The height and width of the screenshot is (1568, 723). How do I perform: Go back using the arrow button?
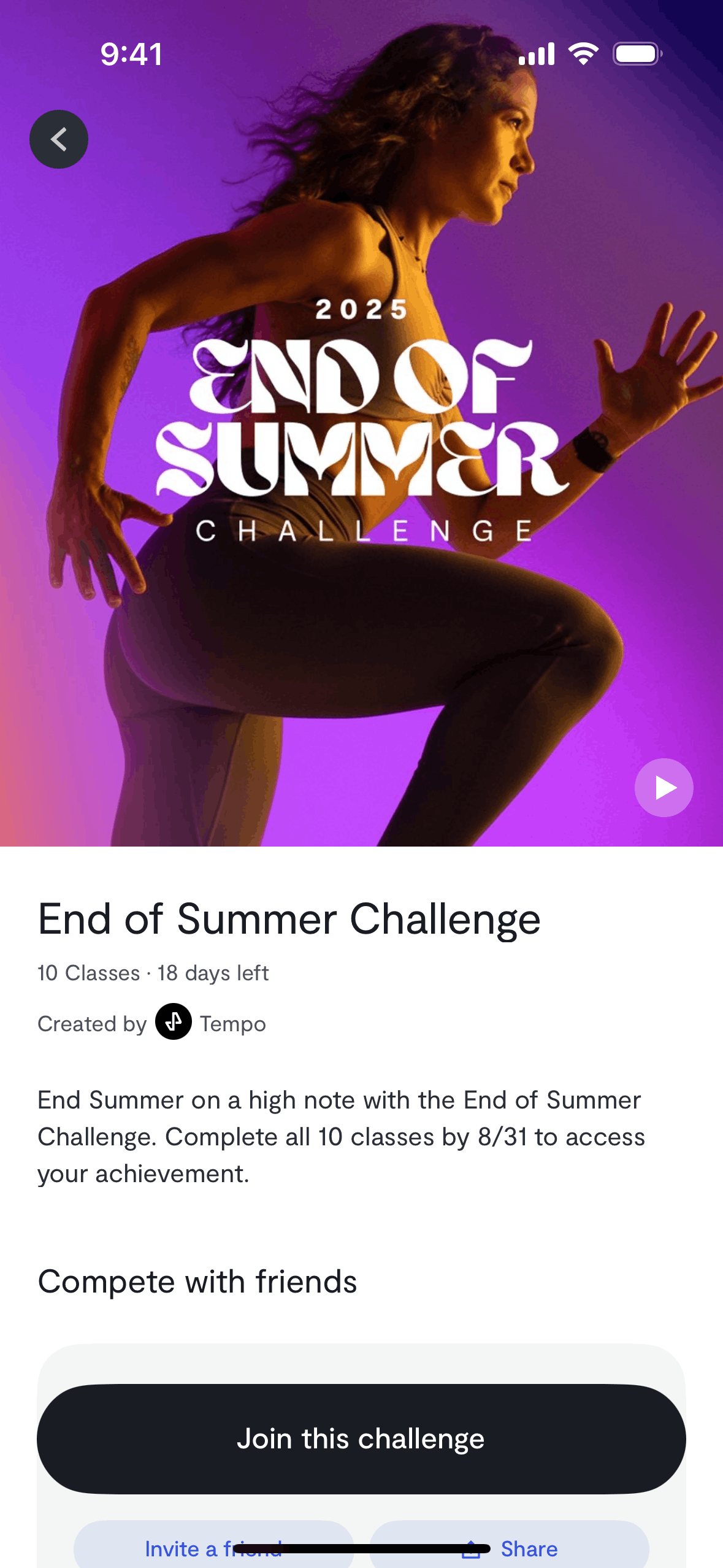59,139
